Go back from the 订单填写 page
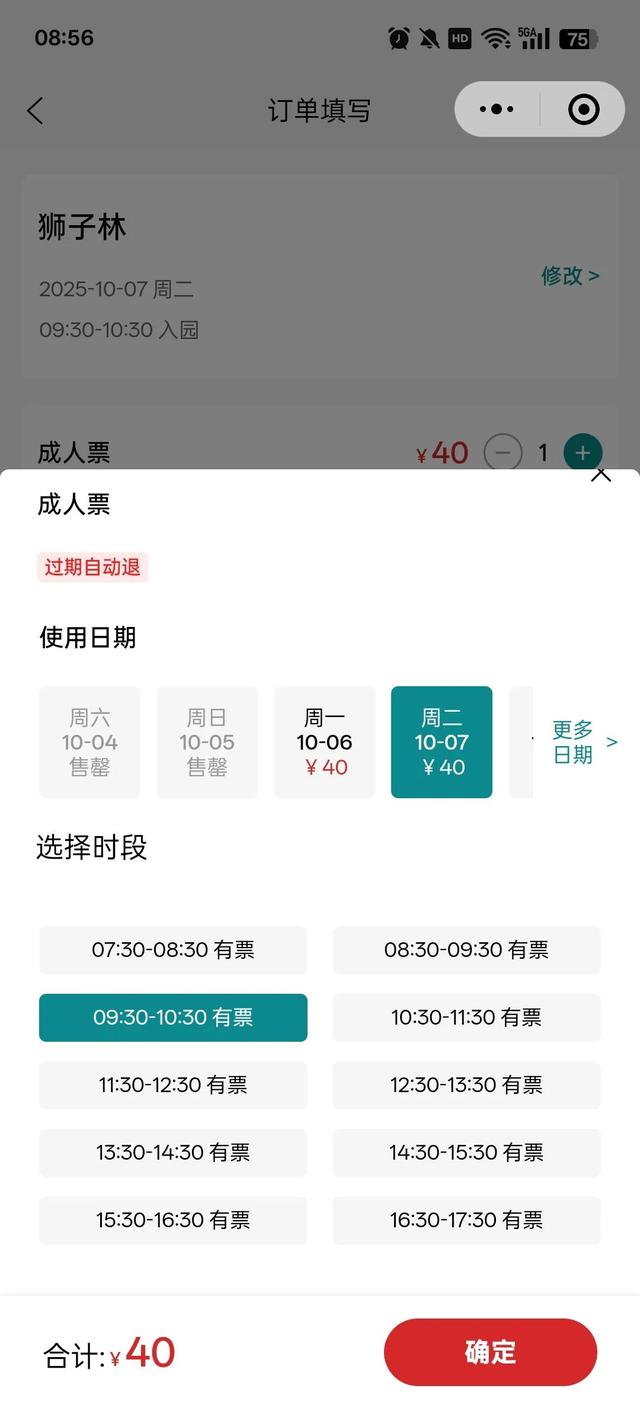The width and height of the screenshot is (640, 1408). (x=35, y=110)
